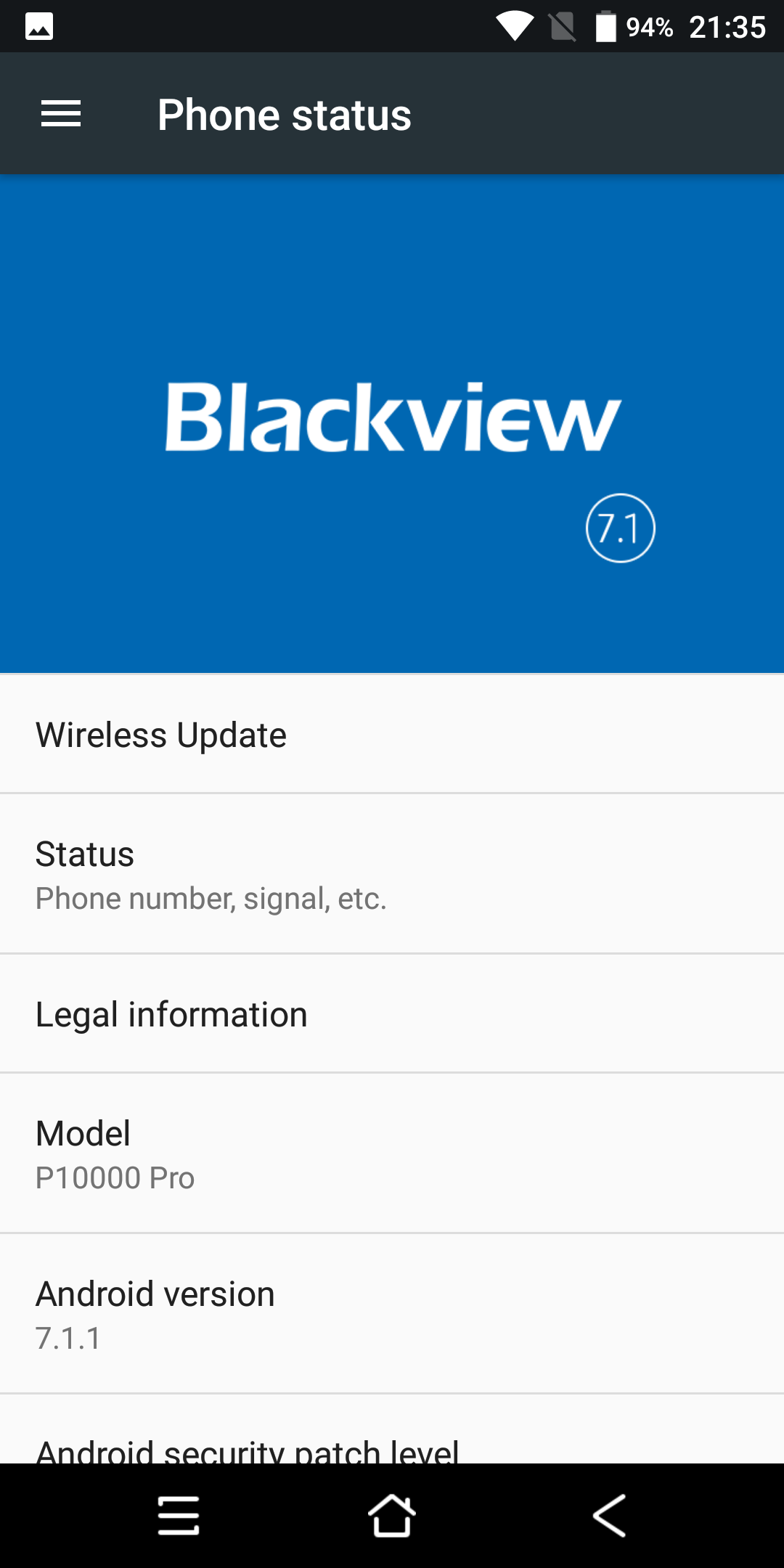Open Legal information
784x1568 pixels.
point(392,1013)
